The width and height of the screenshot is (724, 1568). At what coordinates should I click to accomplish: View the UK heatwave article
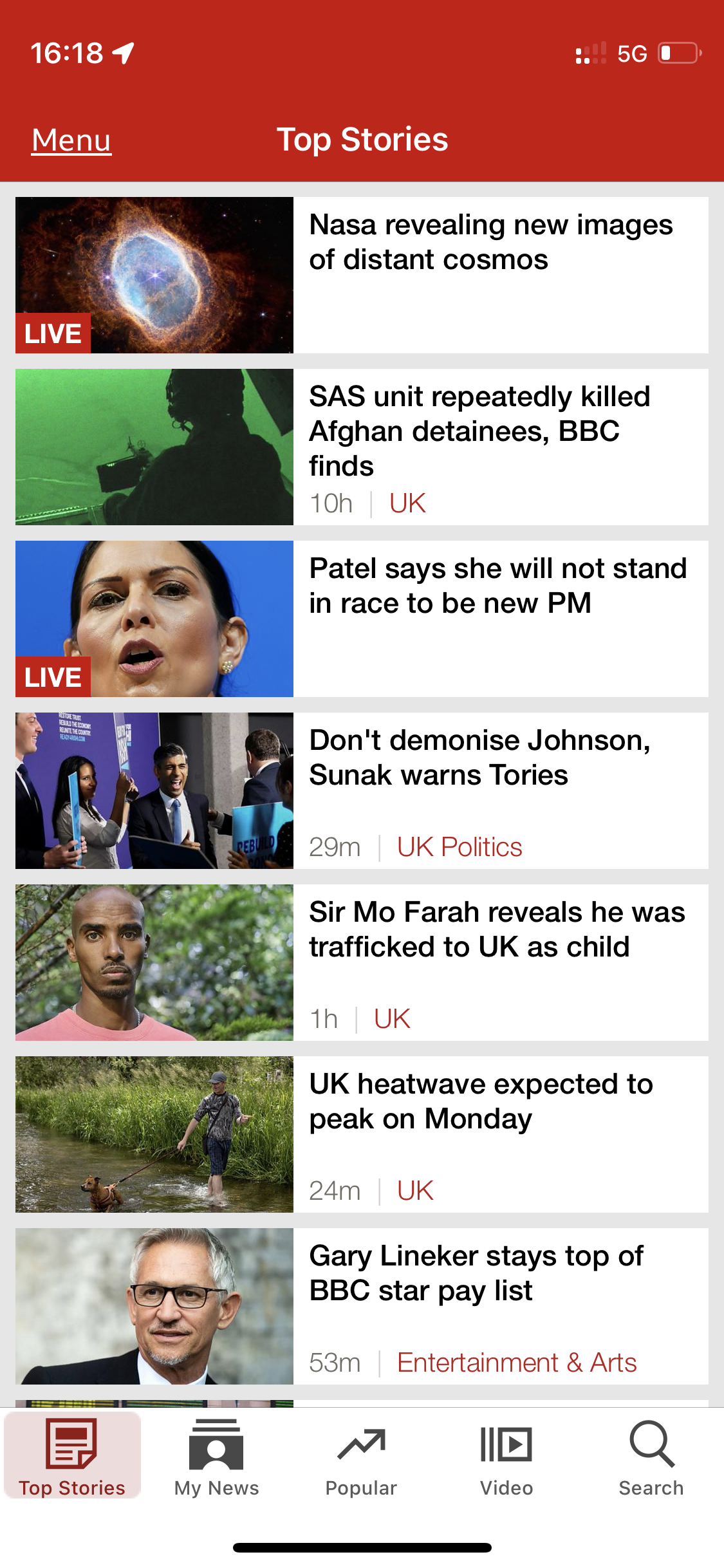[x=481, y=1101]
